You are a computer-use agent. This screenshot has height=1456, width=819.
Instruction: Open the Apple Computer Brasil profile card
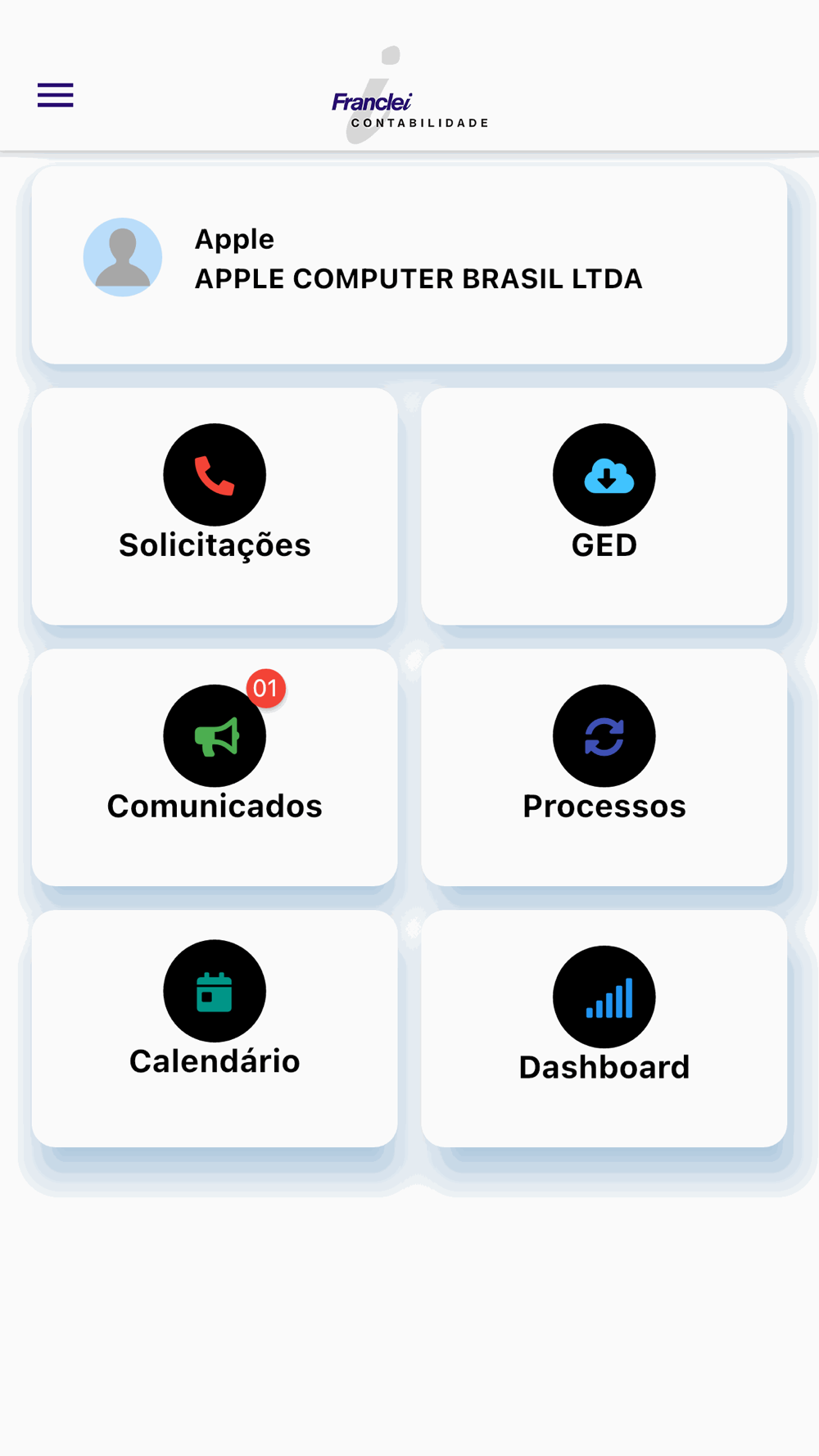pyautogui.click(x=409, y=265)
